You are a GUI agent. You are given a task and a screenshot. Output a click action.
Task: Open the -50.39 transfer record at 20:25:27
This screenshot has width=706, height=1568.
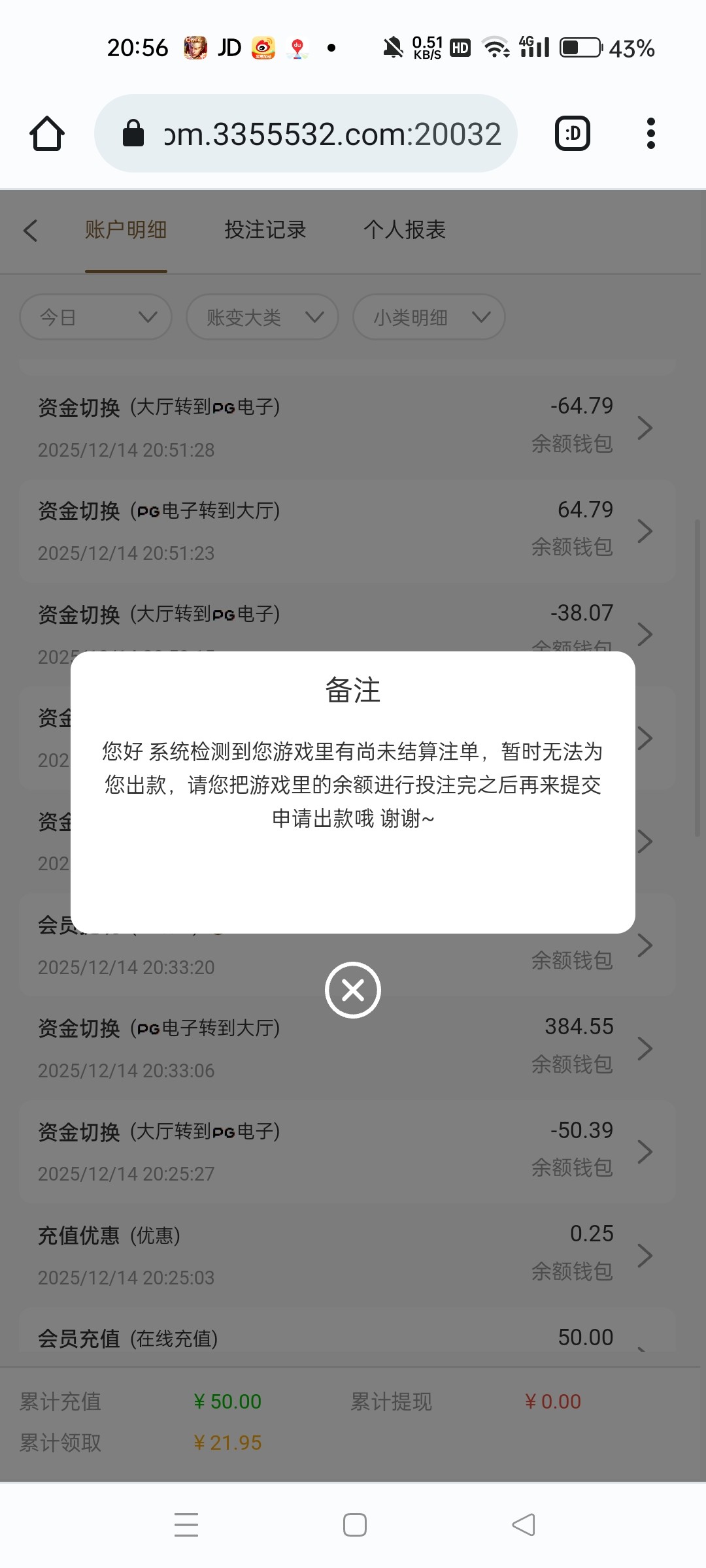[346, 1152]
